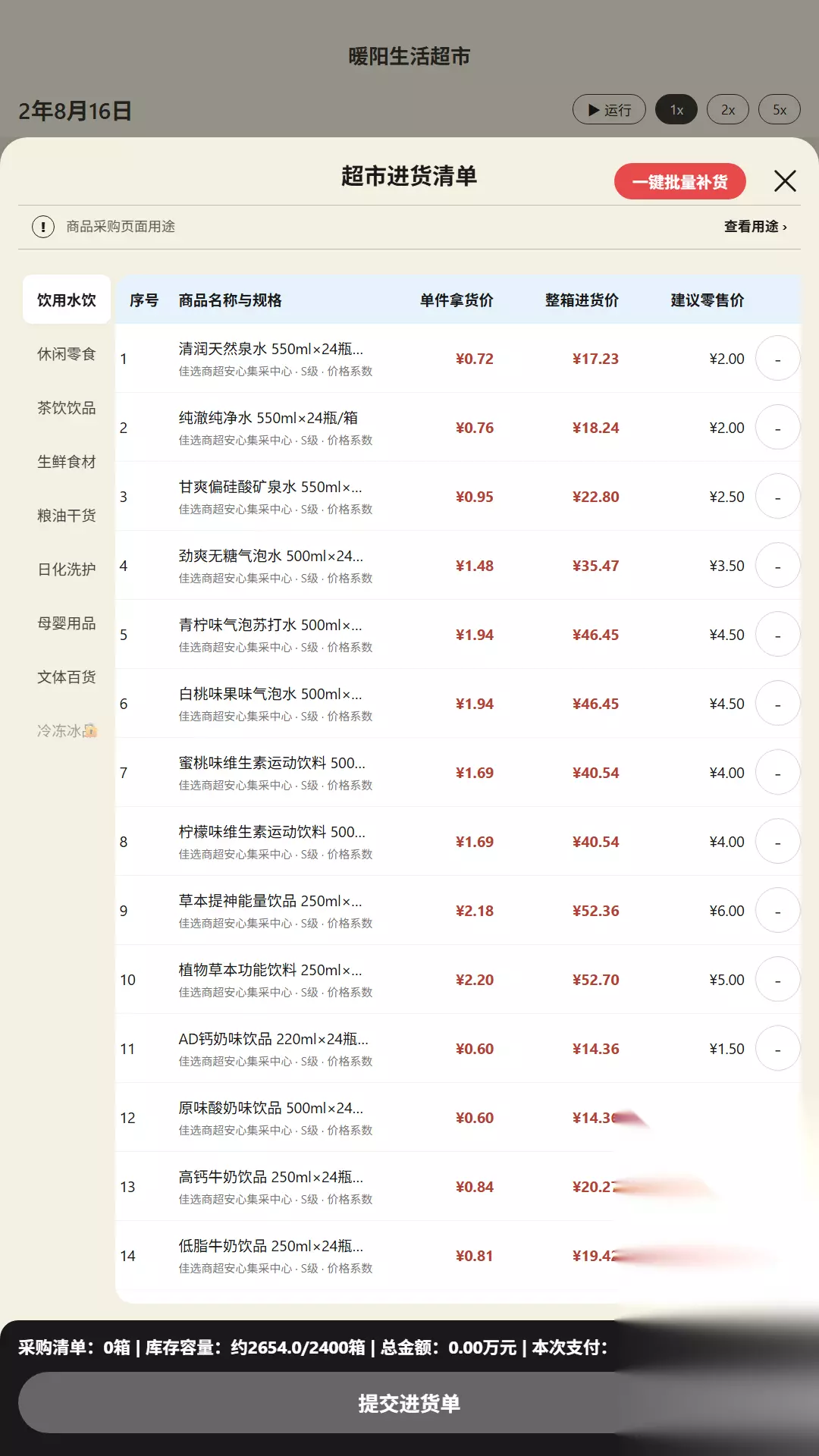
Task: Tap minus stepper for 纯澈纯净水
Action: [778, 428]
